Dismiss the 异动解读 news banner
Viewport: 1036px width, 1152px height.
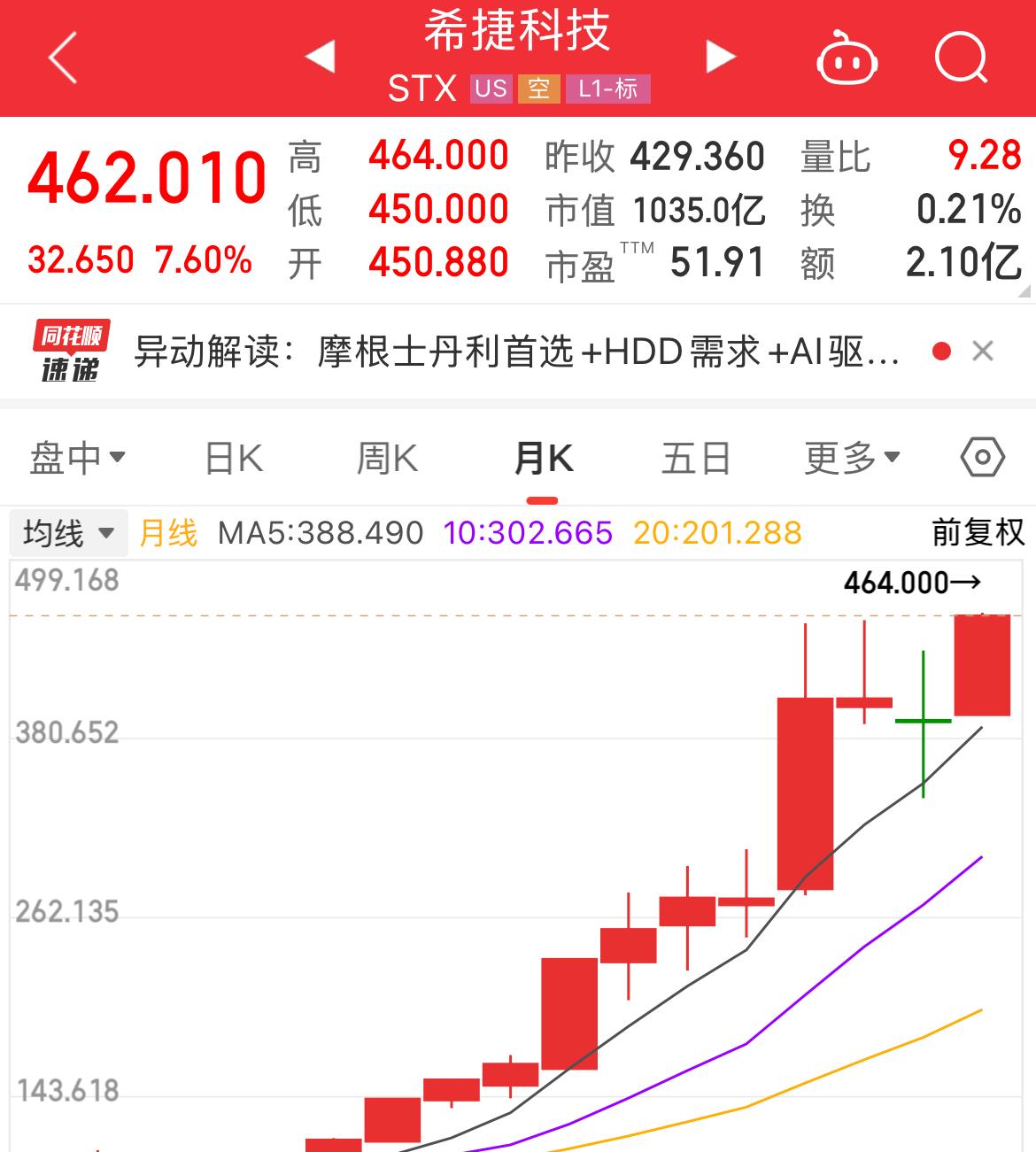pyautogui.click(x=983, y=351)
